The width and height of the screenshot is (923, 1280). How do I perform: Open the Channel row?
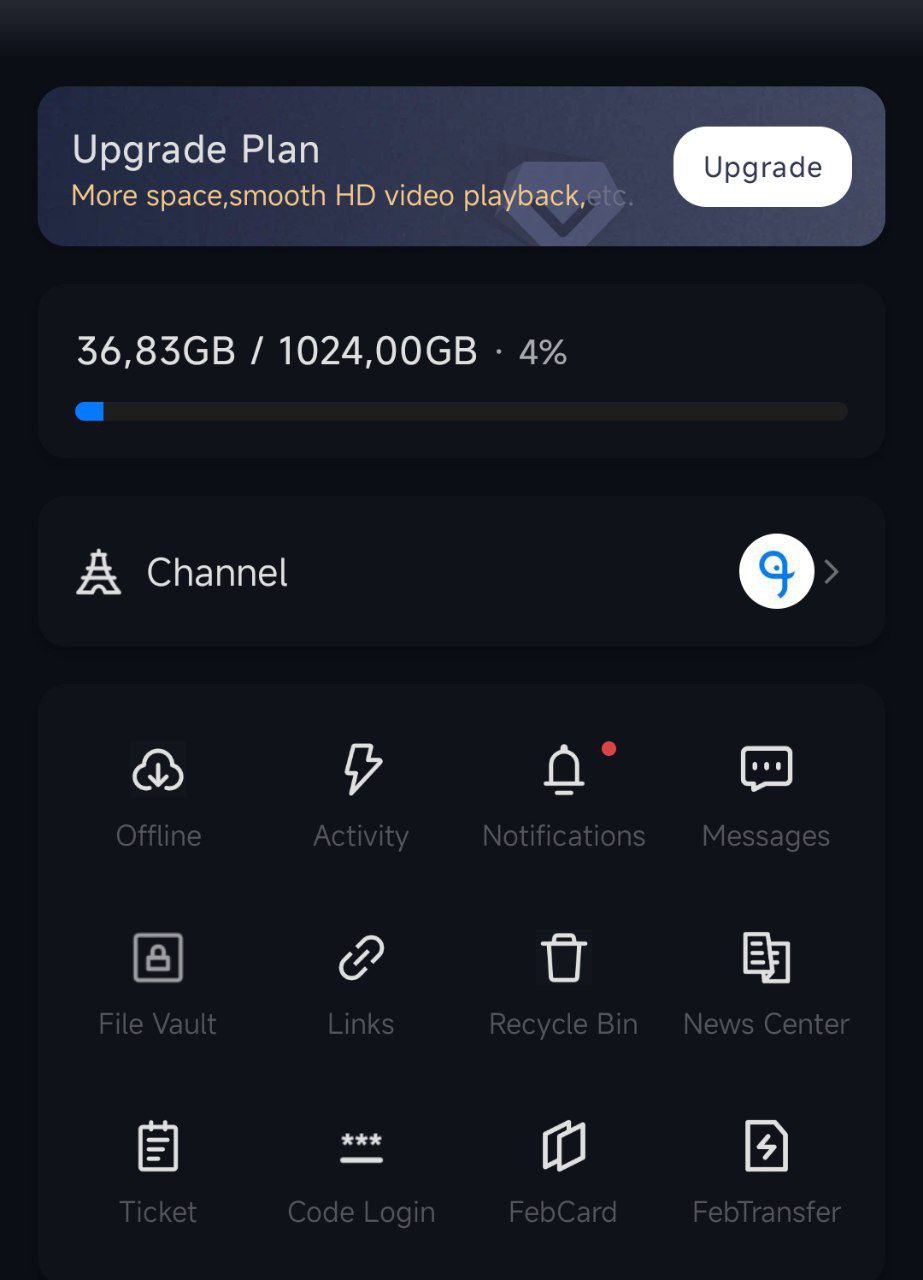pos(460,572)
